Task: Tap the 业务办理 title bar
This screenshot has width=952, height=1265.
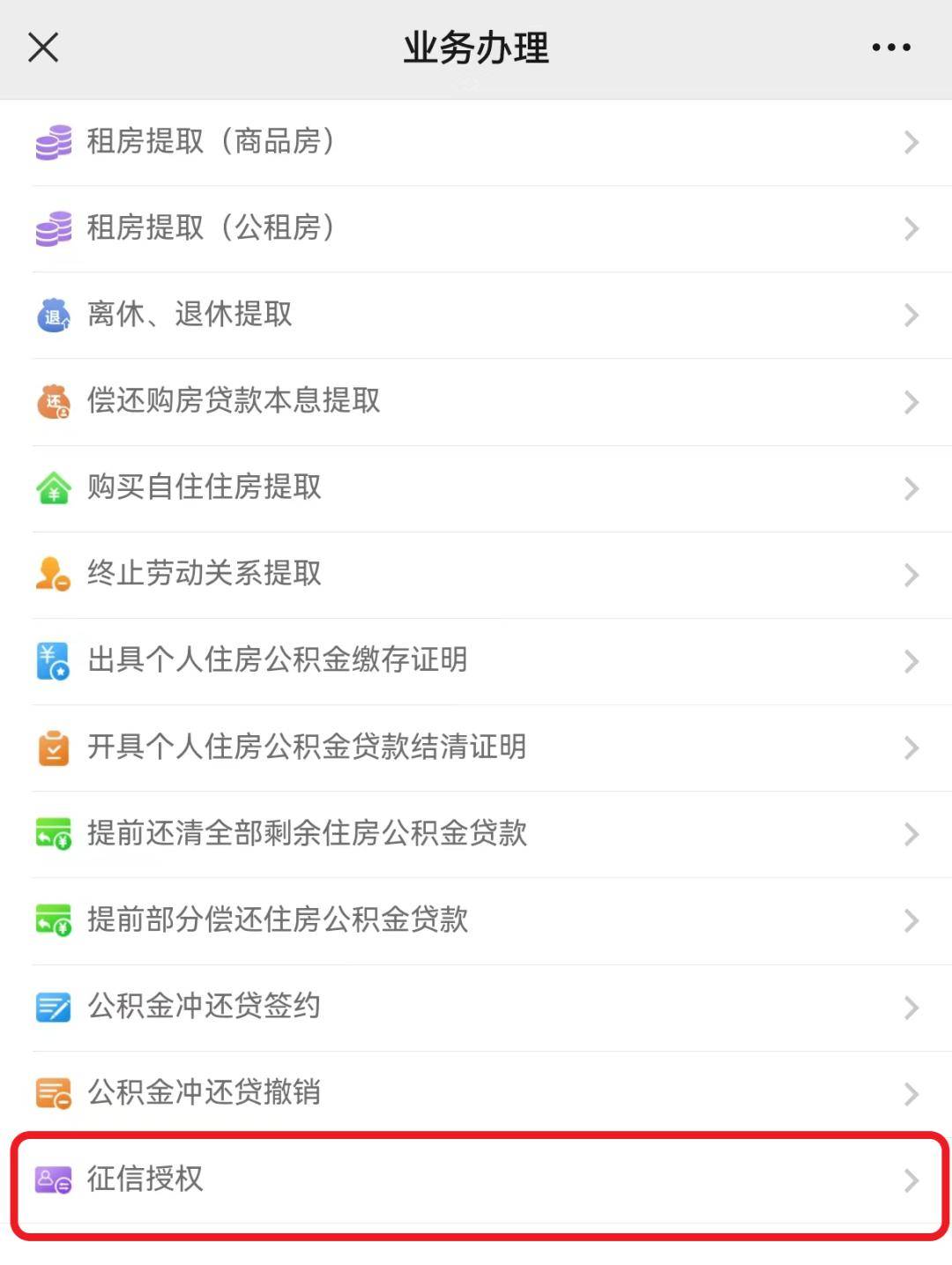Action: (x=476, y=48)
